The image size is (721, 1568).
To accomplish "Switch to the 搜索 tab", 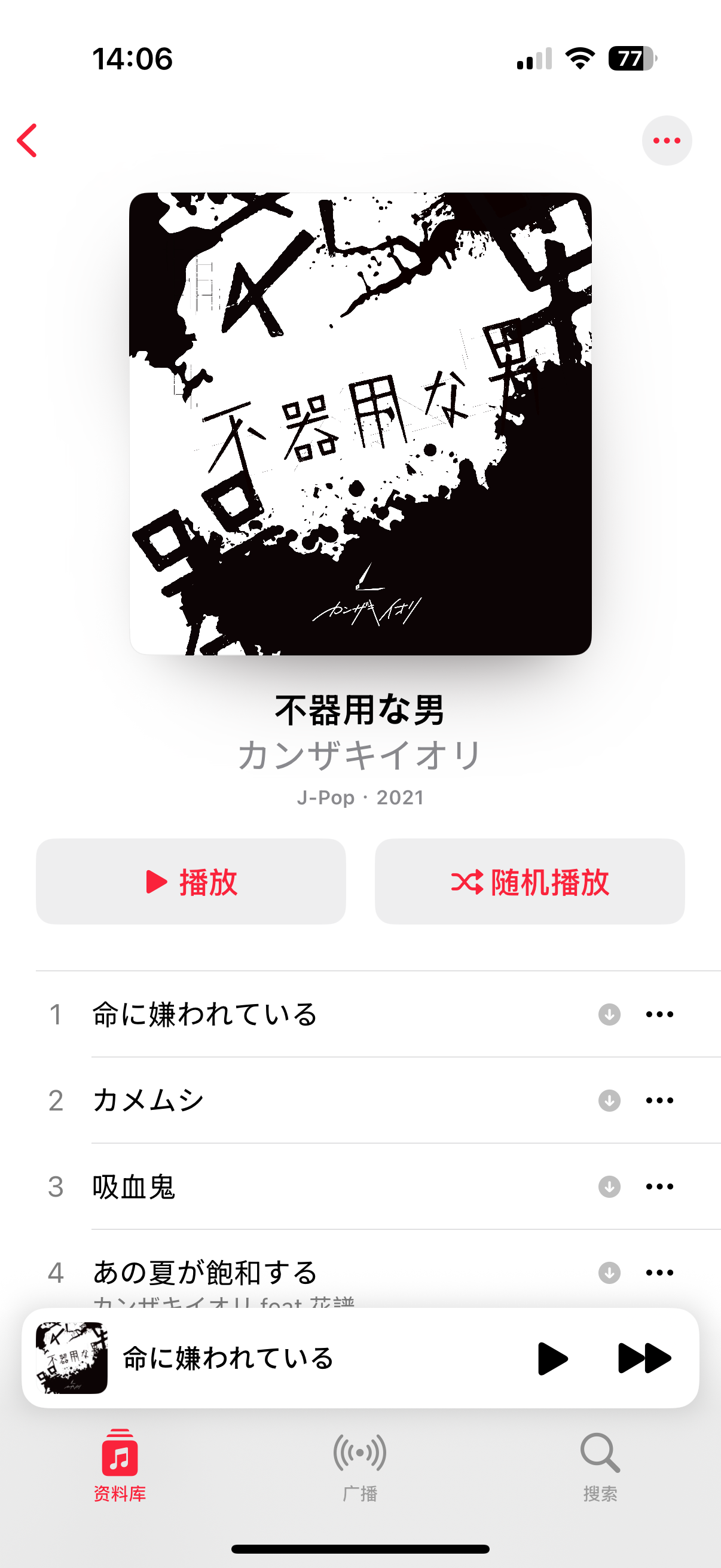I will (600, 1464).
